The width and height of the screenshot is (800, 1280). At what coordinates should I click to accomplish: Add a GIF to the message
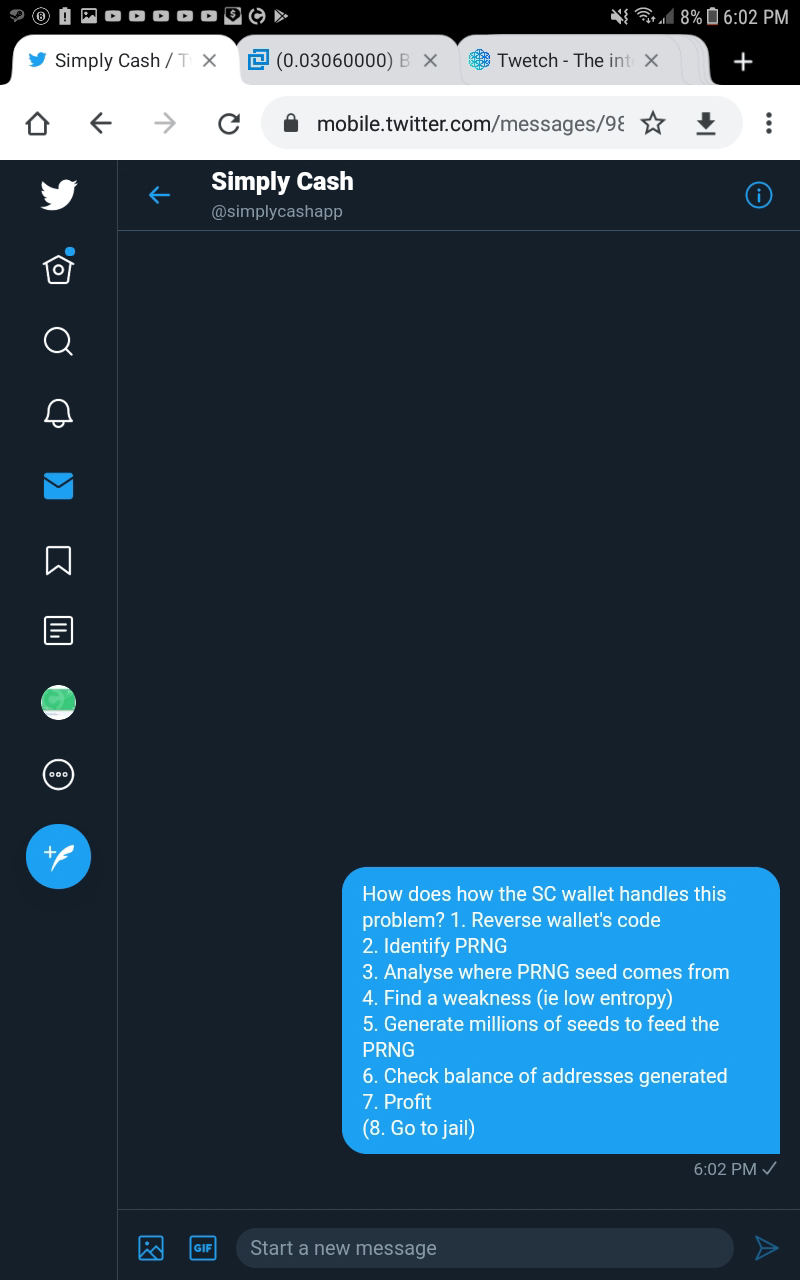203,1248
